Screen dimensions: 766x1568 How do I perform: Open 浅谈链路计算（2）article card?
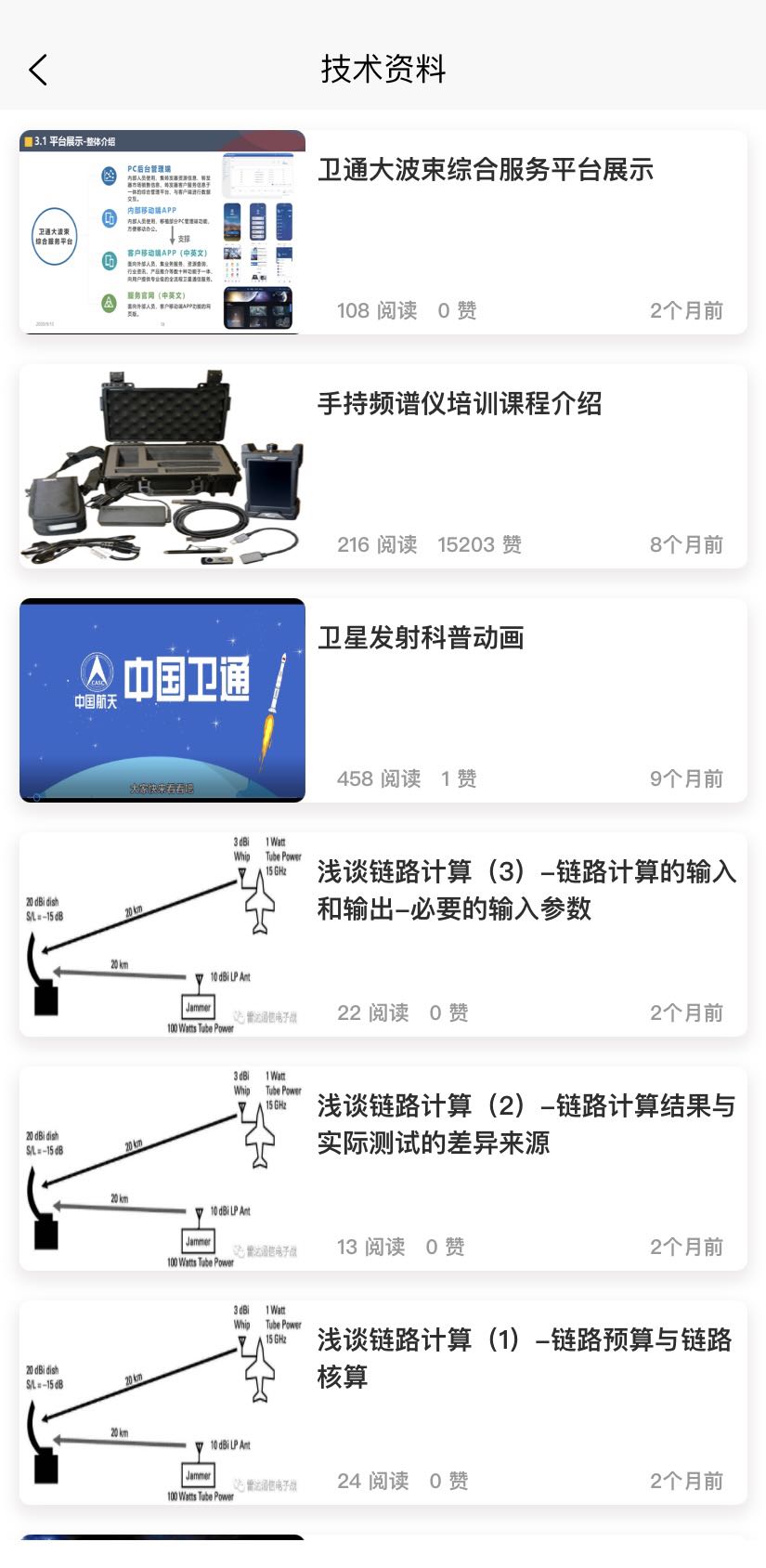tap(383, 1169)
